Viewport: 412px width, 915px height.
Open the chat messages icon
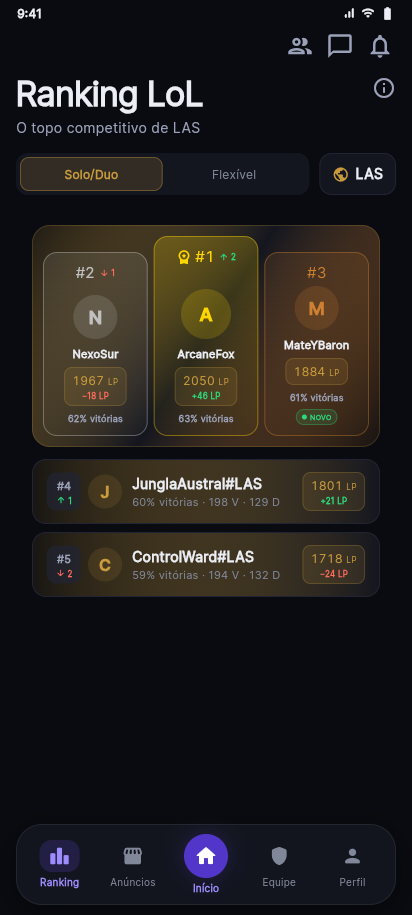340,46
